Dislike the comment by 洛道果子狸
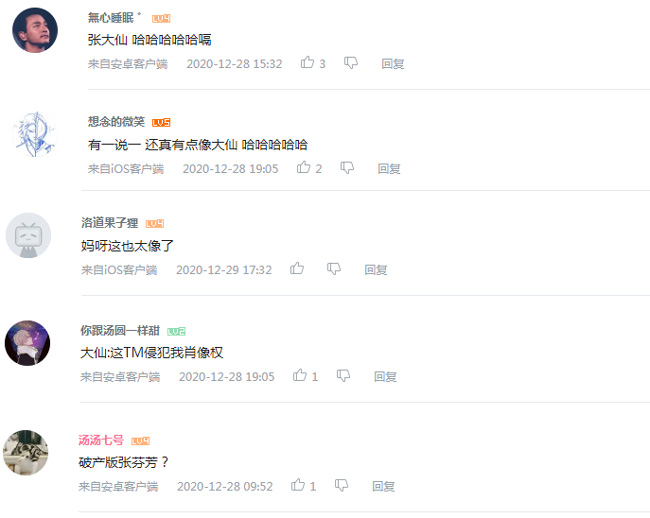650x518 pixels. (334, 269)
